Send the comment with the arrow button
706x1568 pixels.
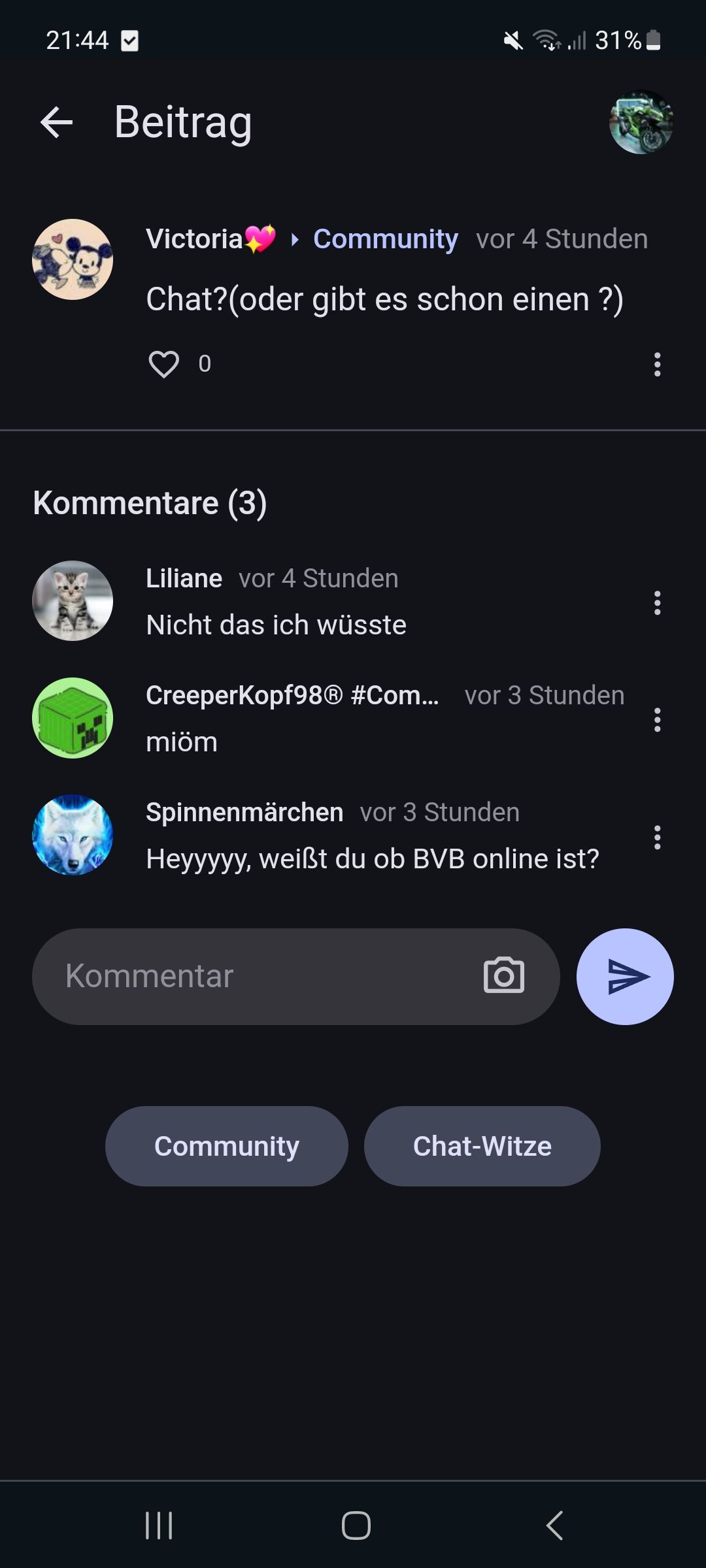click(625, 977)
